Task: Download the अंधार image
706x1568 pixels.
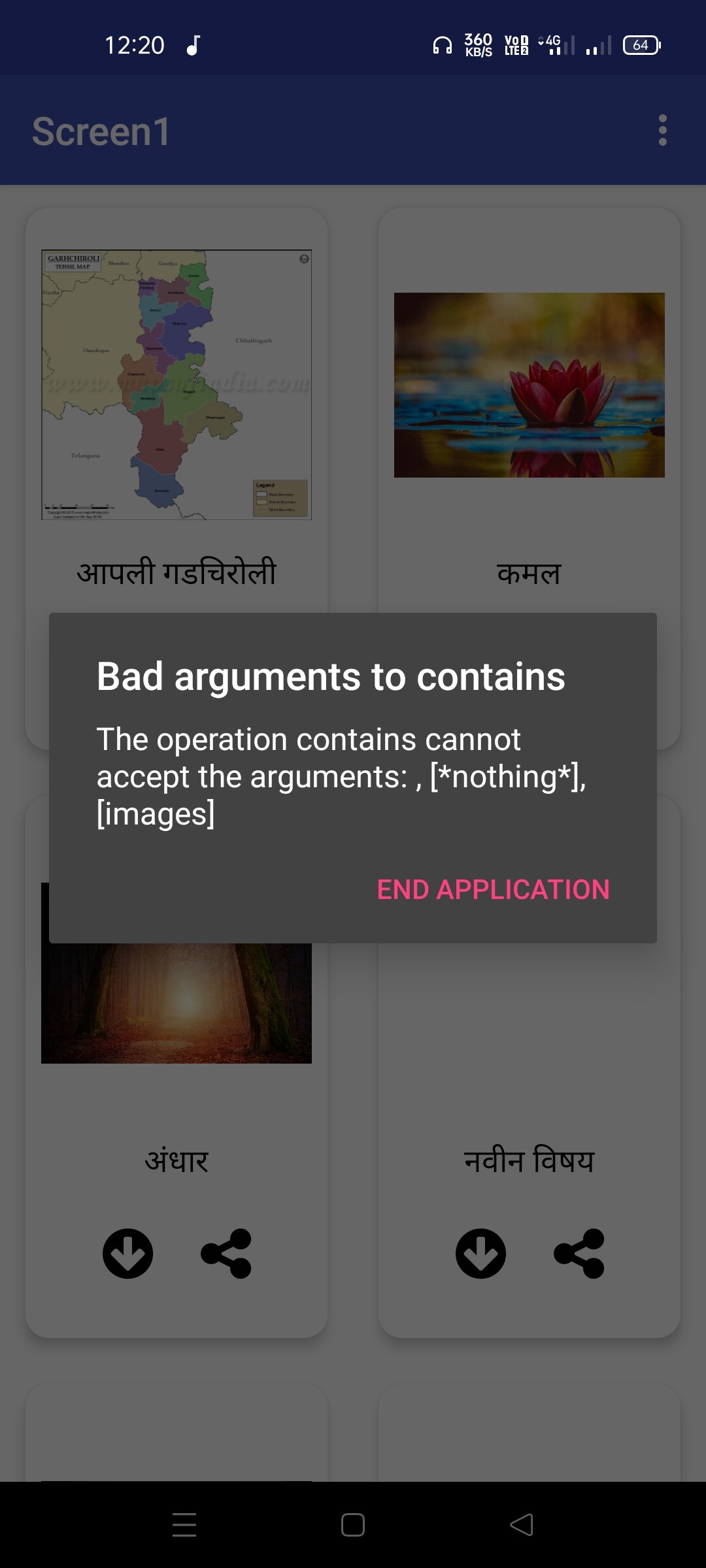Action: coord(128,1253)
